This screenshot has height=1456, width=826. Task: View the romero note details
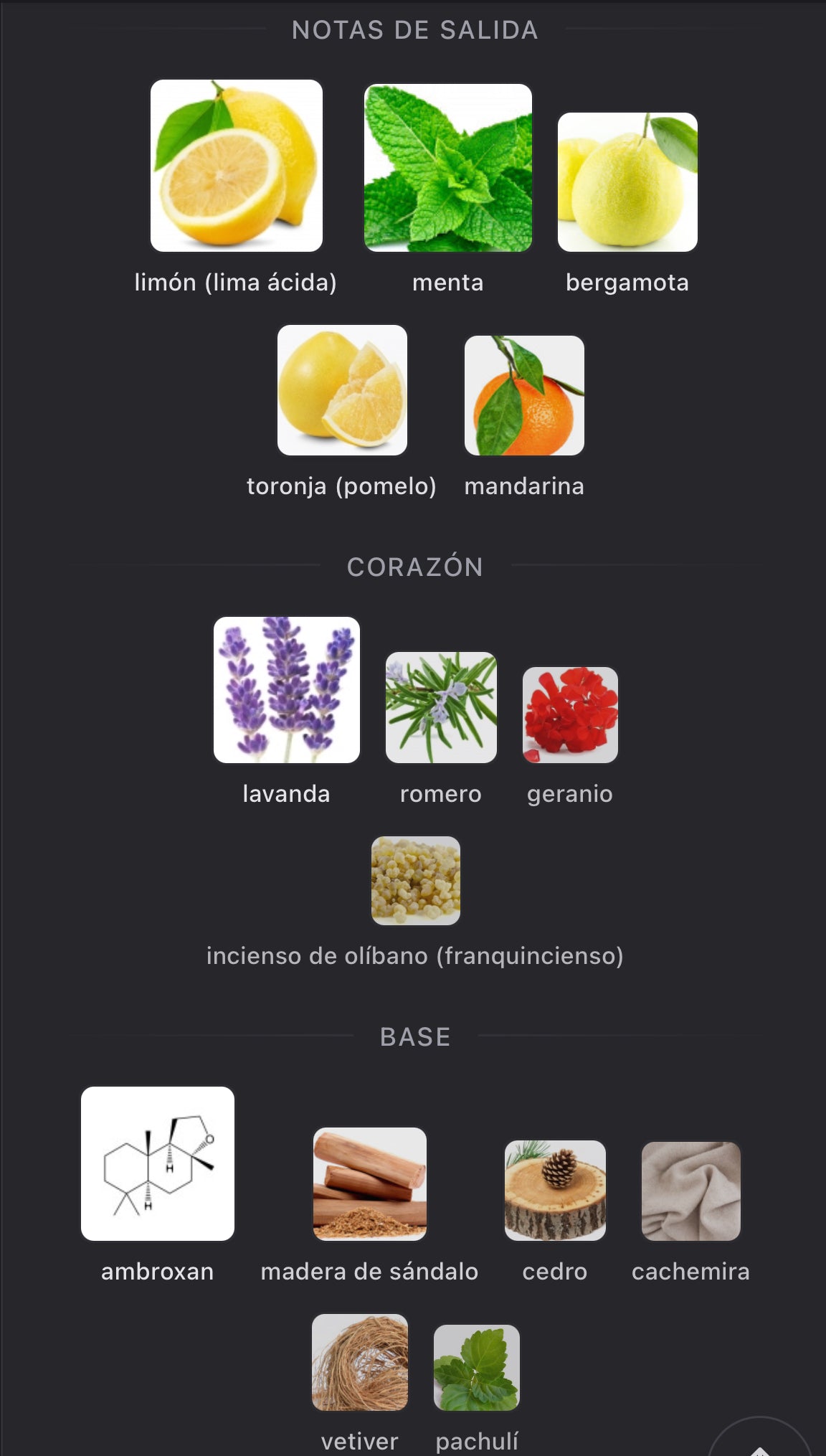pos(441,707)
